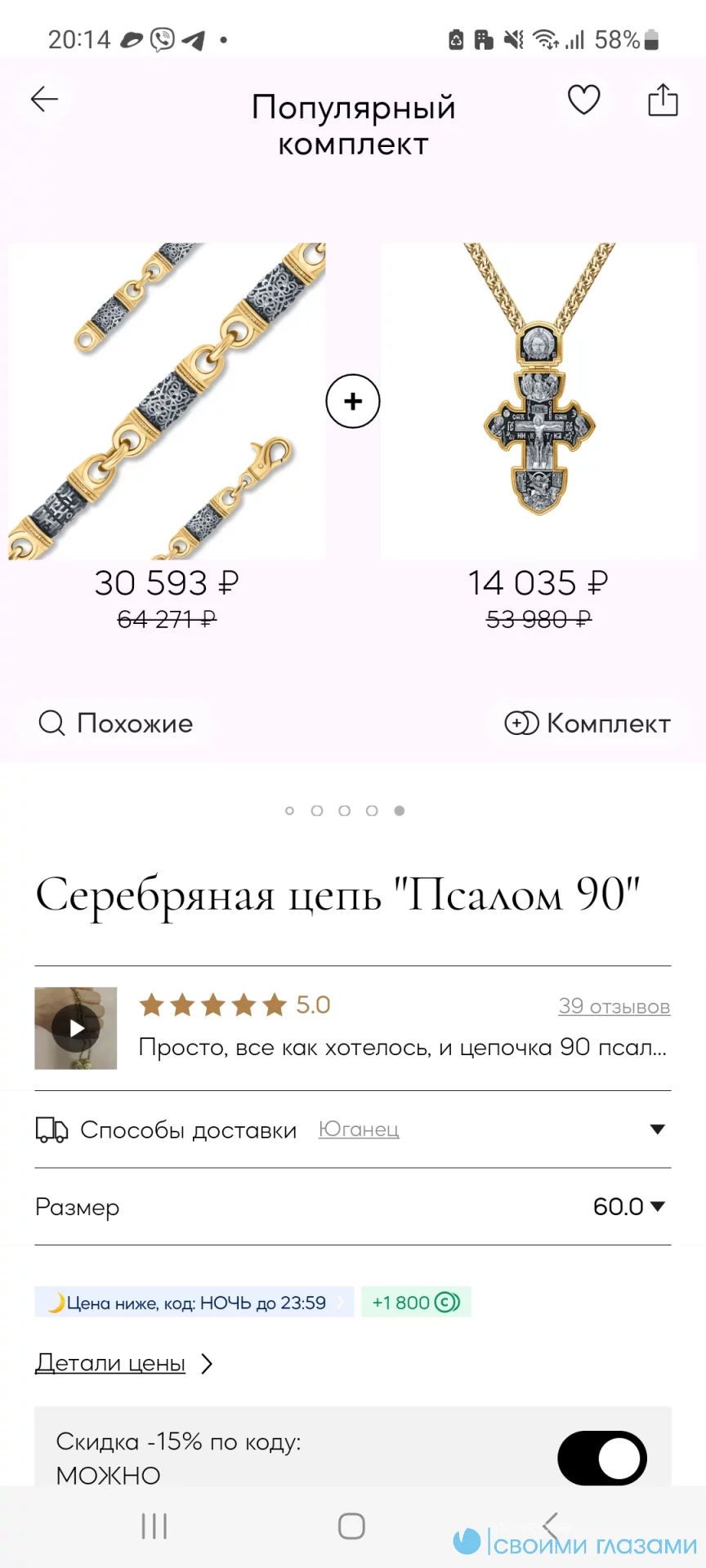Open recent apps from the navigation bar

tap(154, 1526)
